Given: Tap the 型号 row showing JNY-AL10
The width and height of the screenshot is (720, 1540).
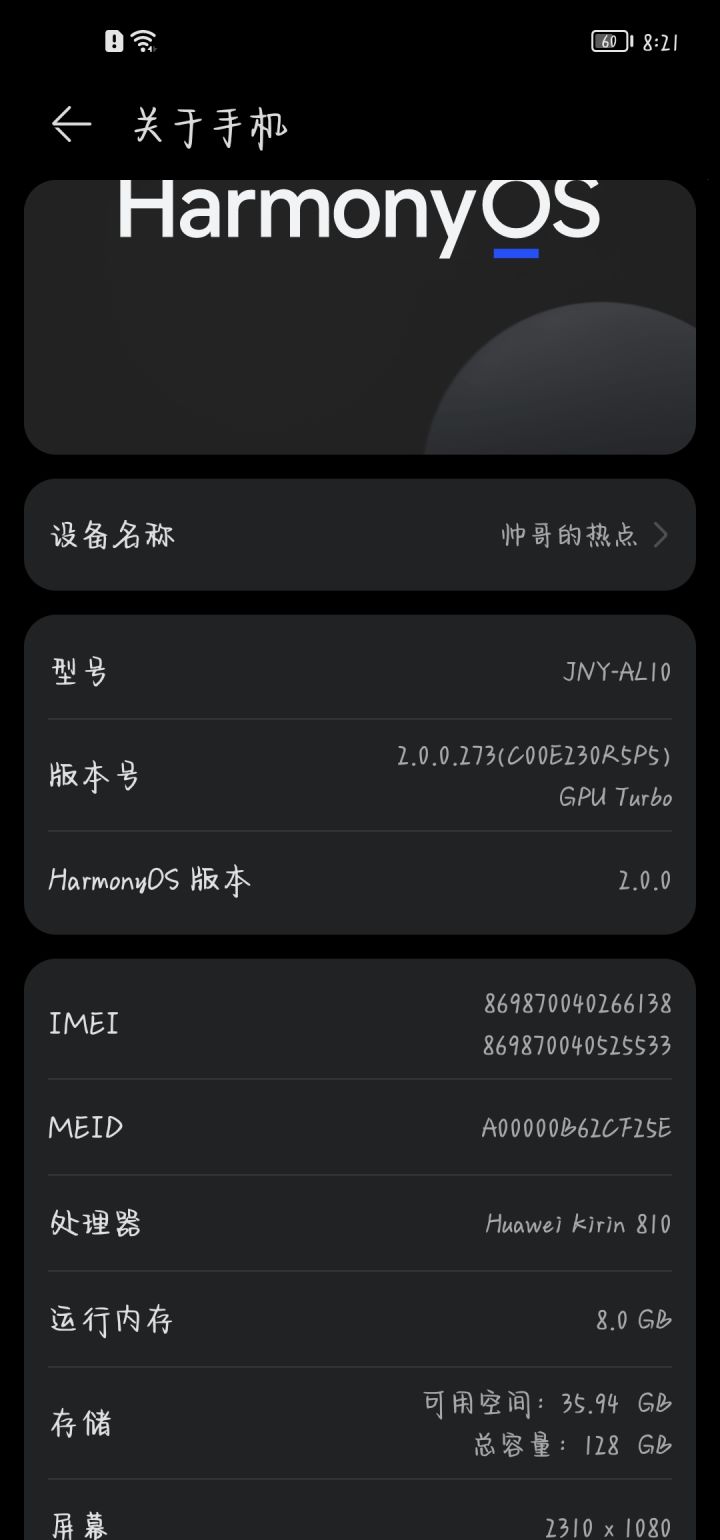Looking at the screenshot, I should point(360,672).
